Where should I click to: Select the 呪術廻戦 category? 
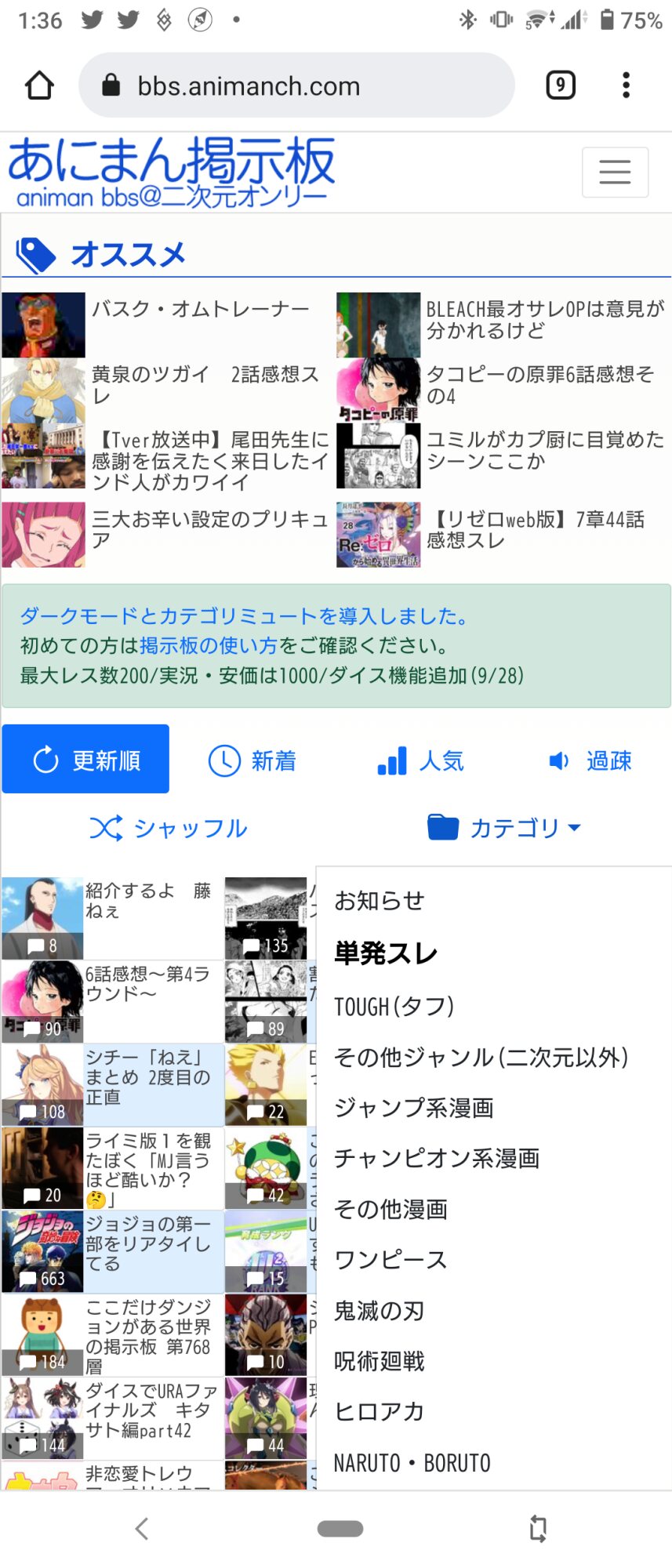point(379,1361)
